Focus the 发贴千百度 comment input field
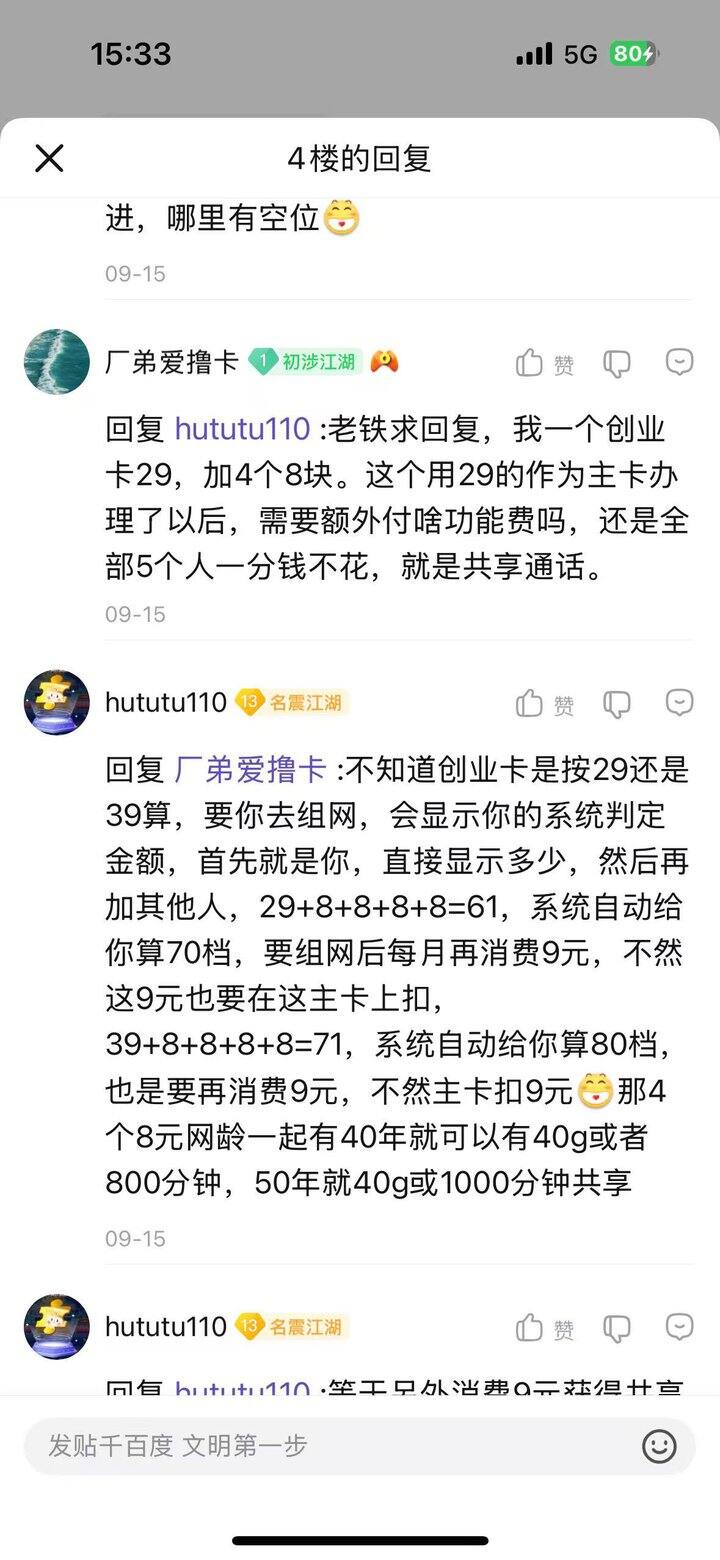 (x=330, y=1445)
